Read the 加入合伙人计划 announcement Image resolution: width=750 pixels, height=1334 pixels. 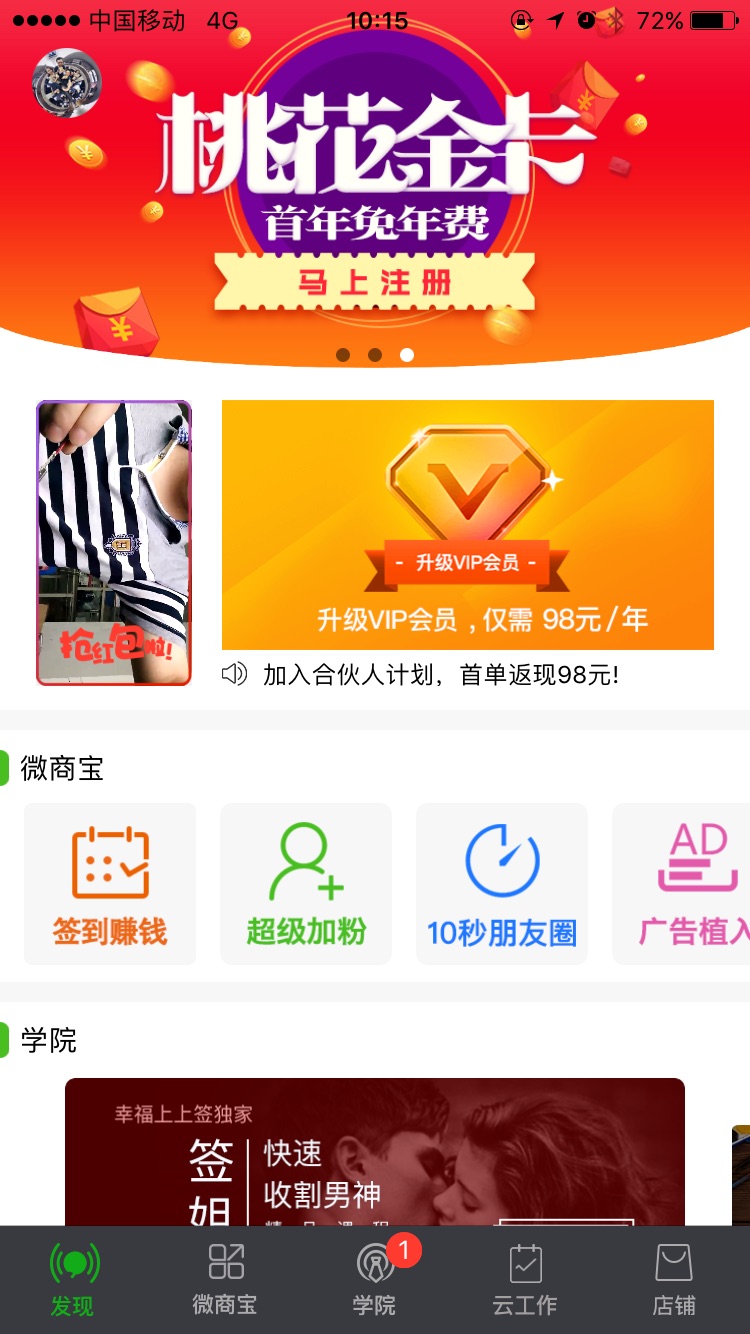(x=440, y=675)
